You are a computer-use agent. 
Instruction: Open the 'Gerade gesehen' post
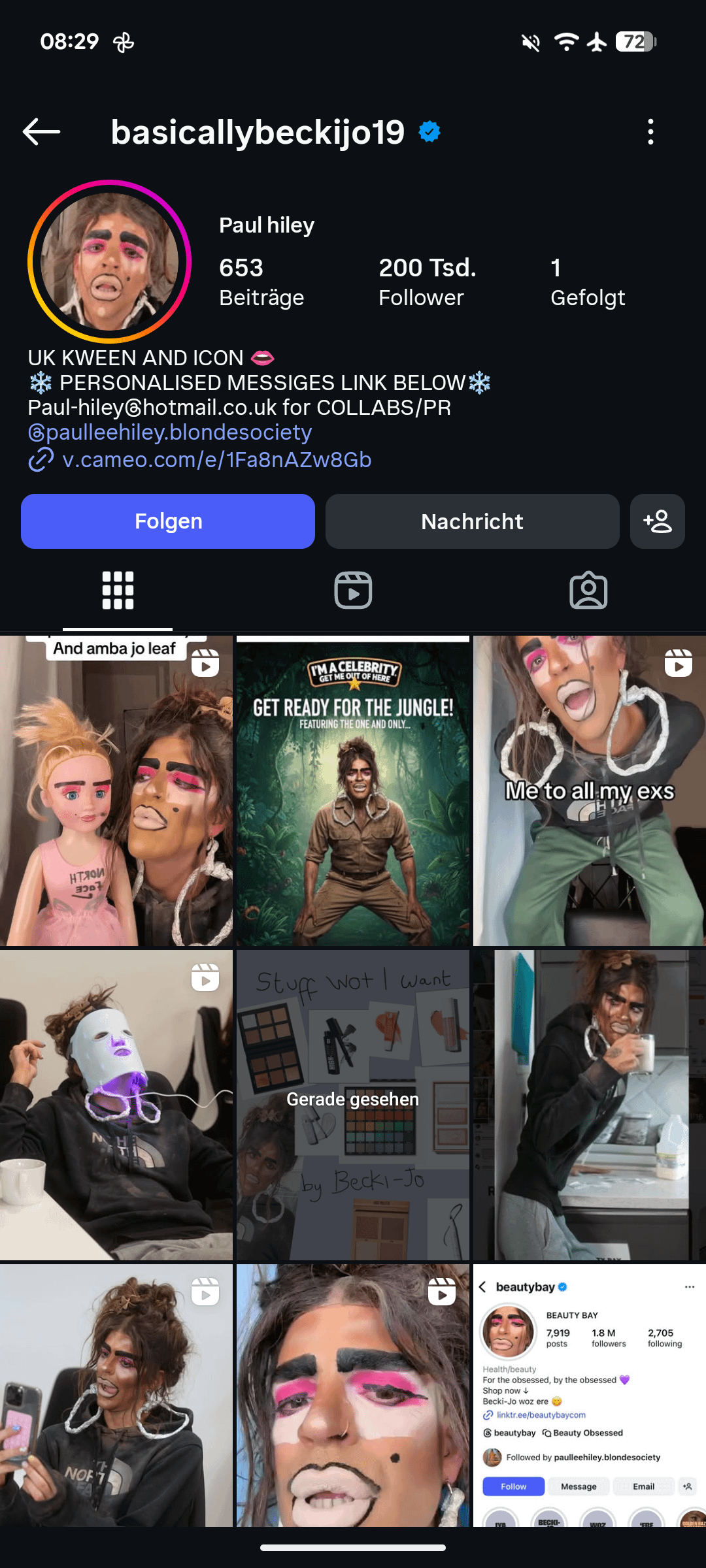[x=353, y=1105]
